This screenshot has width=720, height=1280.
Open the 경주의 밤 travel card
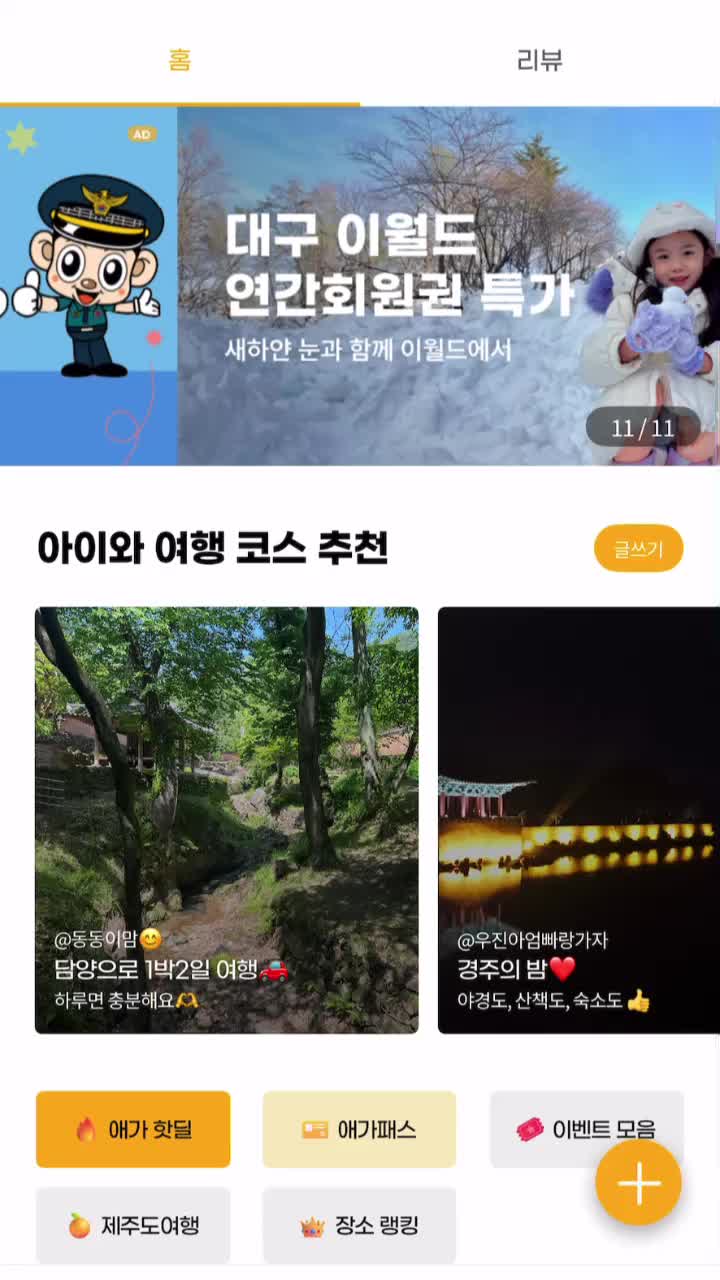click(x=579, y=820)
